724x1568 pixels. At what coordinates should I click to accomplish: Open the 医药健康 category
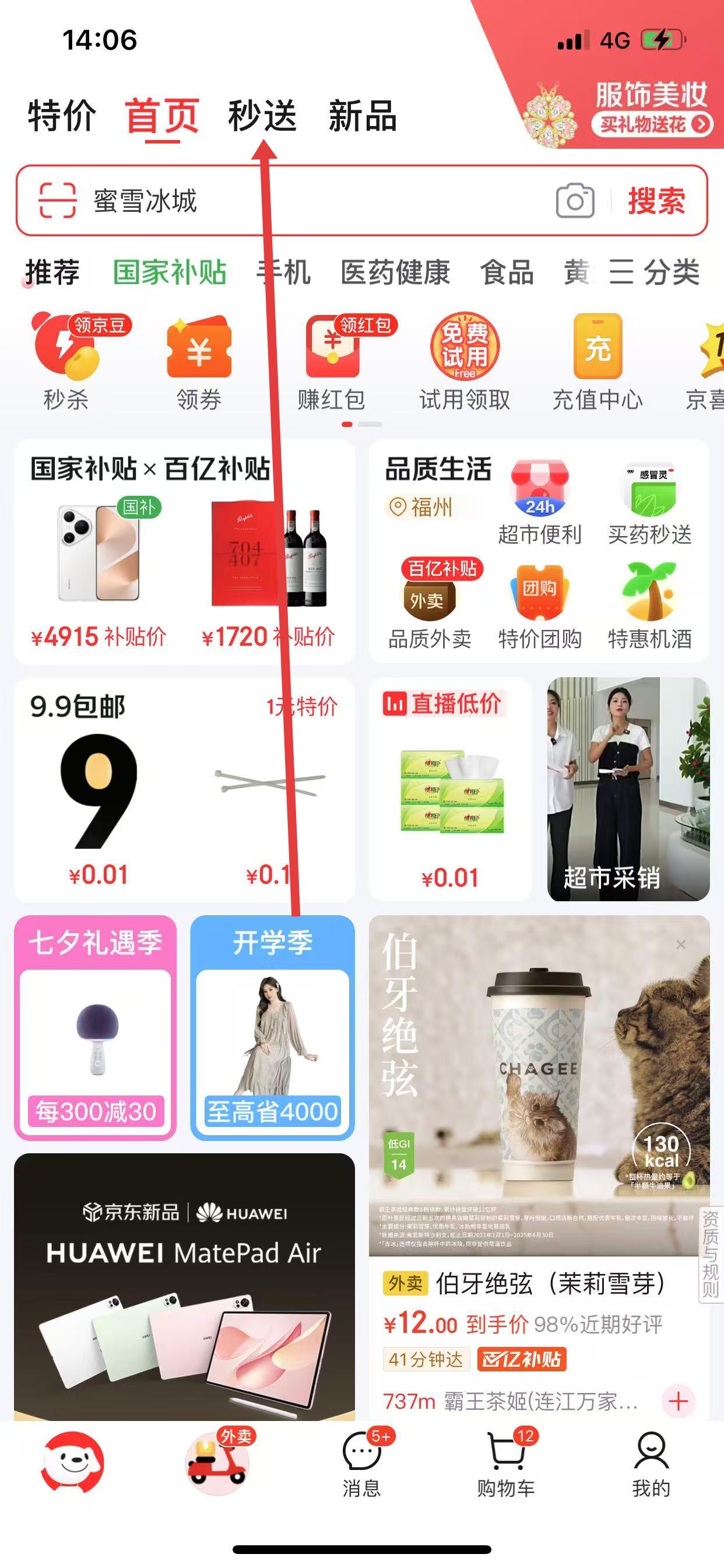point(395,272)
